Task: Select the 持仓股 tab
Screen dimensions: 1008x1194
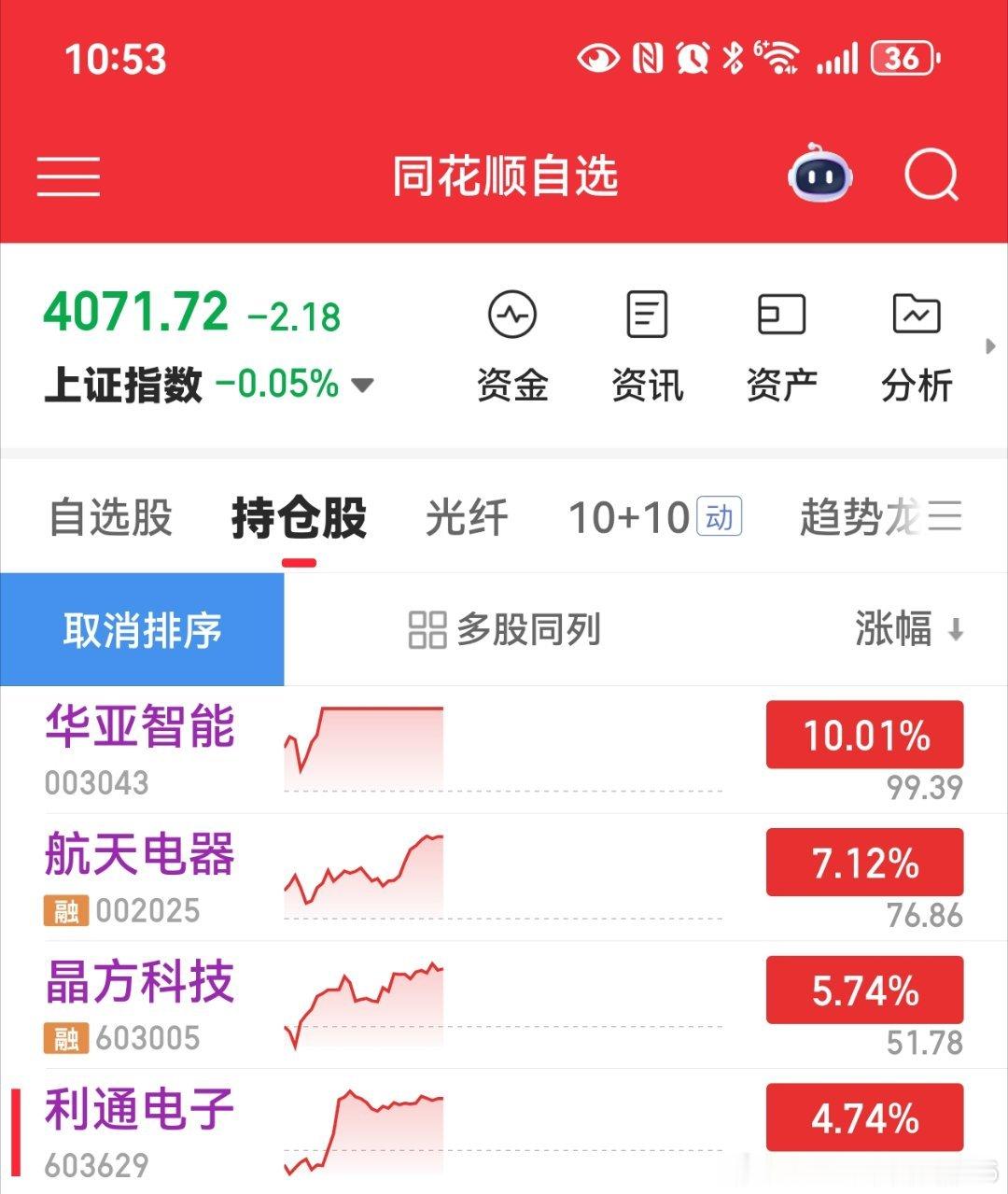Action: tap(300, 517)
